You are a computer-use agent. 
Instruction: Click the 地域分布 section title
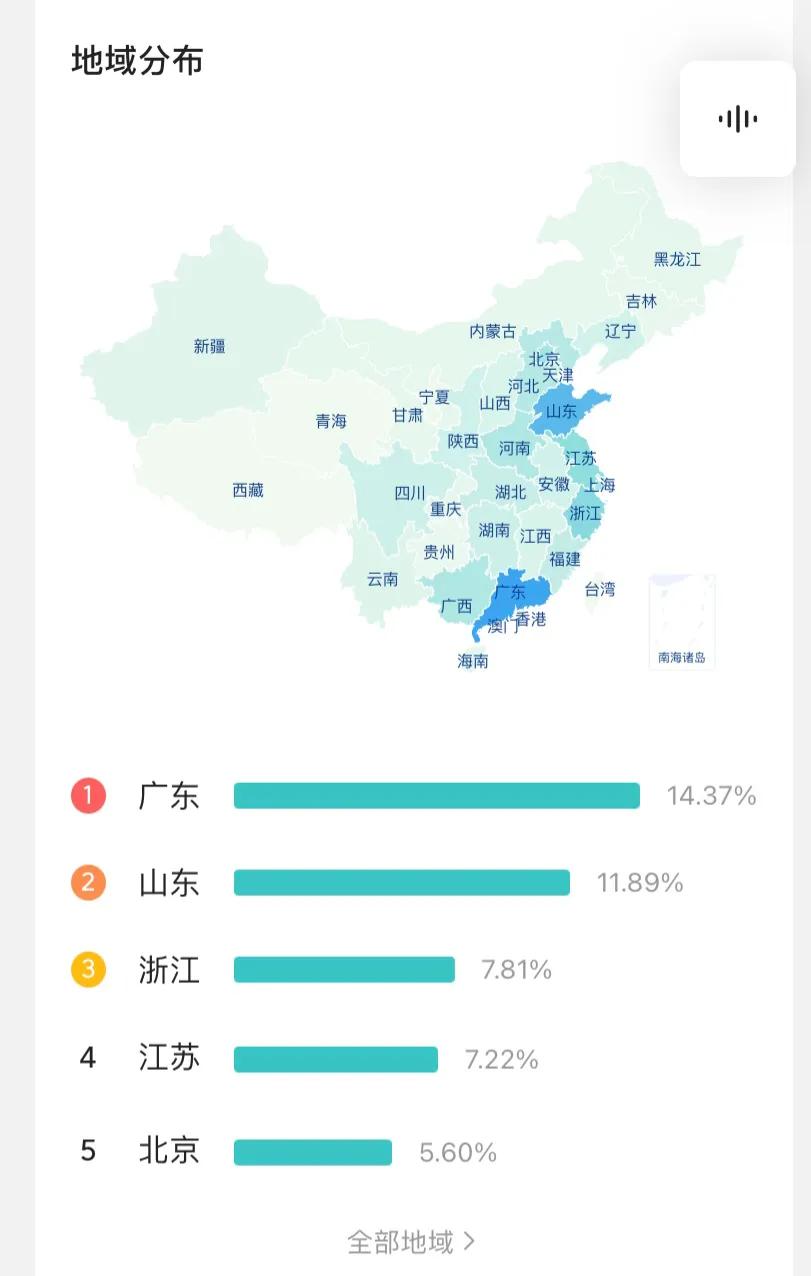tap(137, 60)
